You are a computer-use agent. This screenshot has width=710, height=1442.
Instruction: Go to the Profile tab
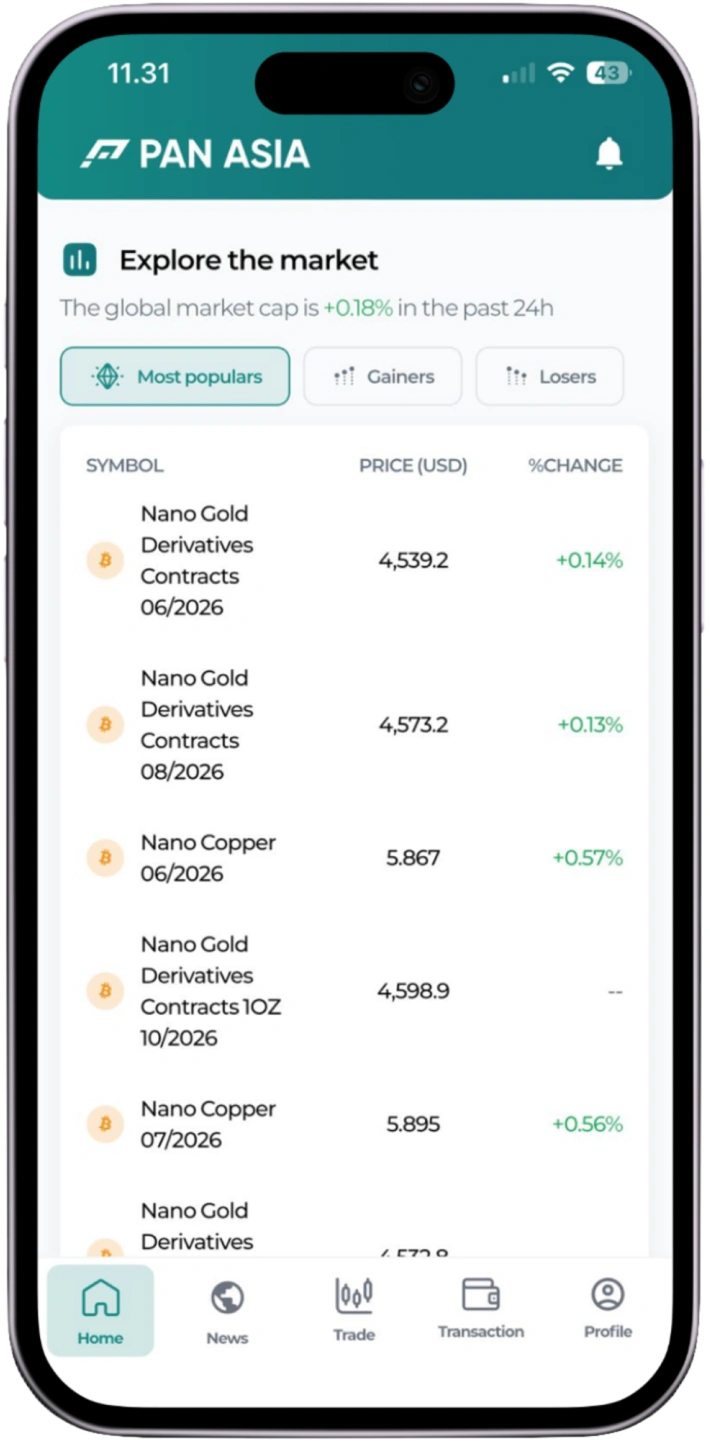pos(608,1308)
